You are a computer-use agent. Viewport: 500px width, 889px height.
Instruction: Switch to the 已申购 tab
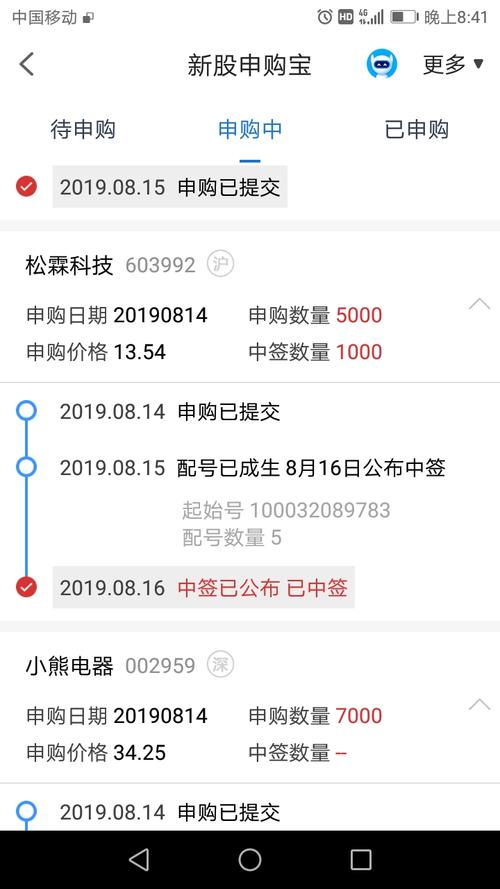pos(417,130)
